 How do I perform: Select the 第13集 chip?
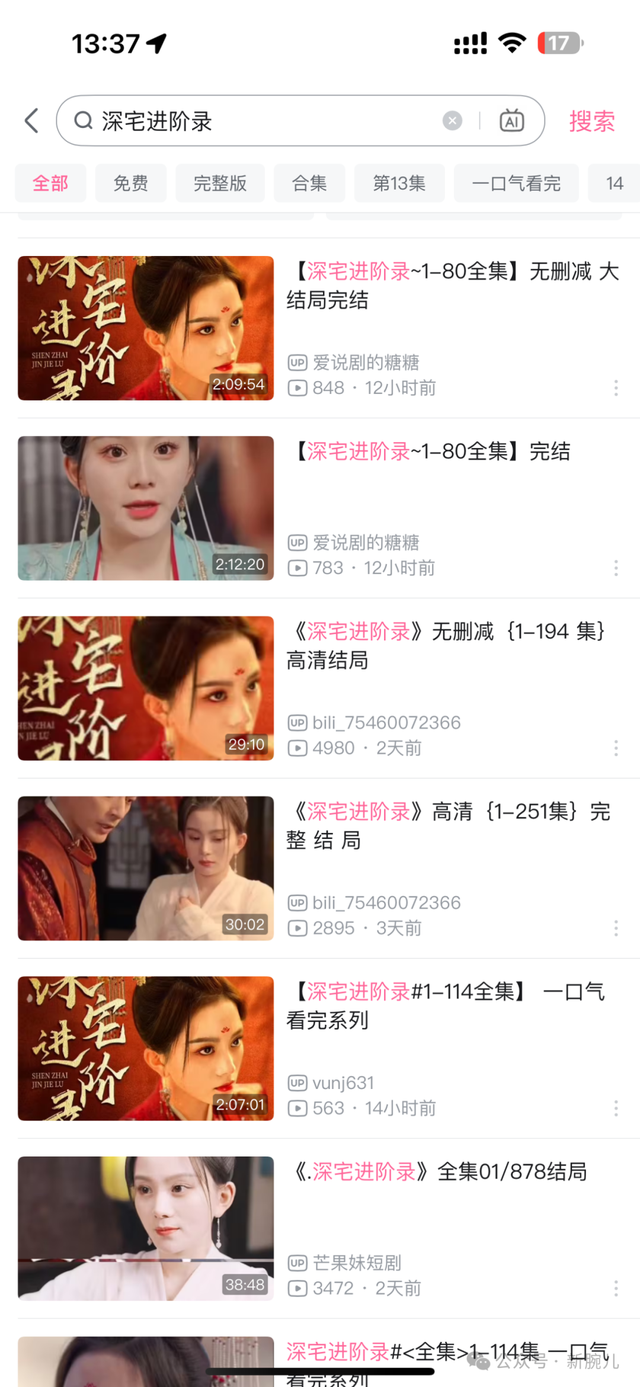(399, 183)
